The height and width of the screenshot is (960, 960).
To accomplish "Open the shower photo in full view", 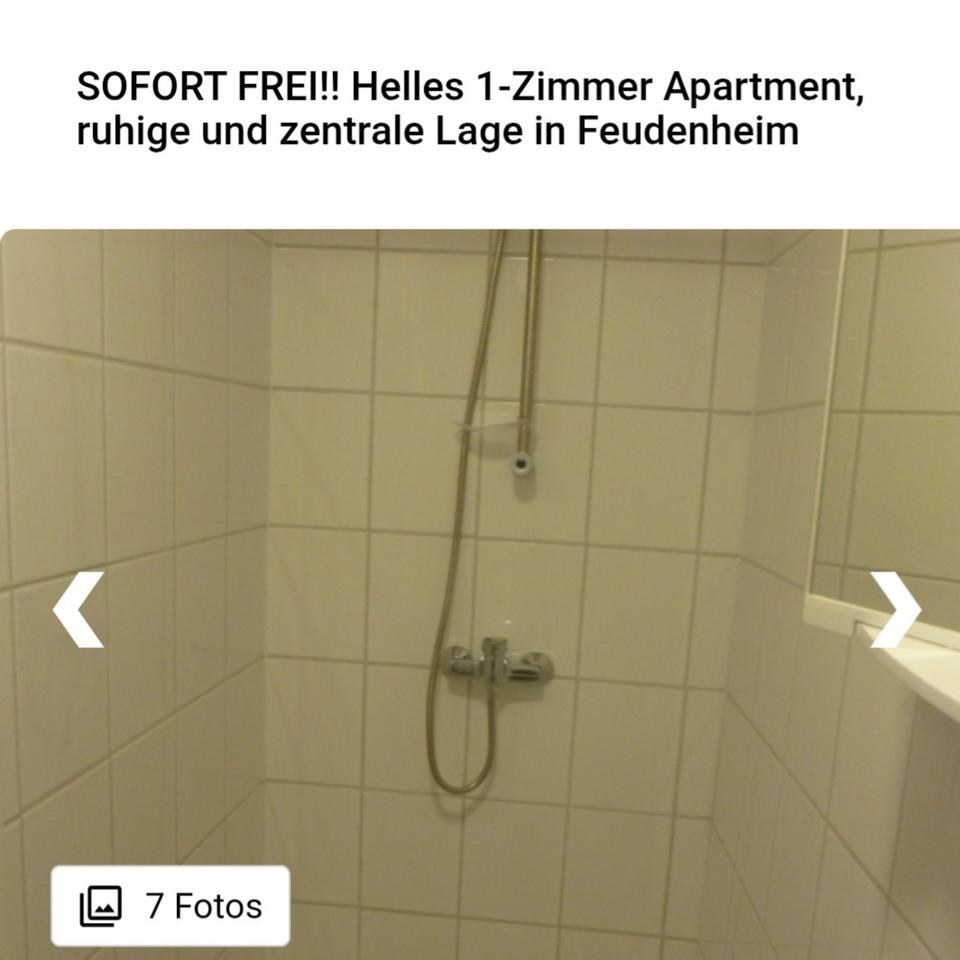I will click(x=480, y=500).
